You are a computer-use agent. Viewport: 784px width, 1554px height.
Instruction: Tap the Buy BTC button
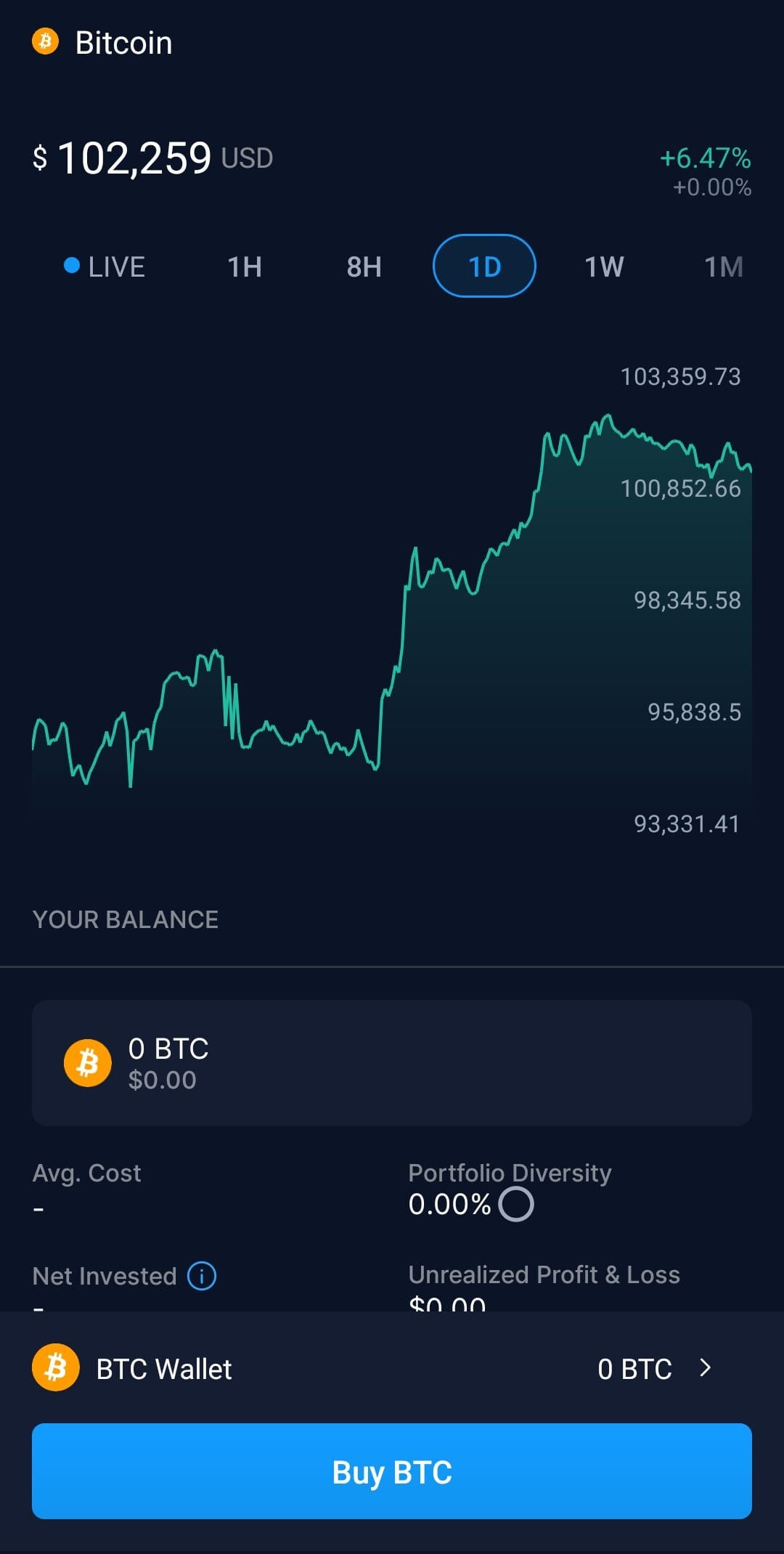392,1472
